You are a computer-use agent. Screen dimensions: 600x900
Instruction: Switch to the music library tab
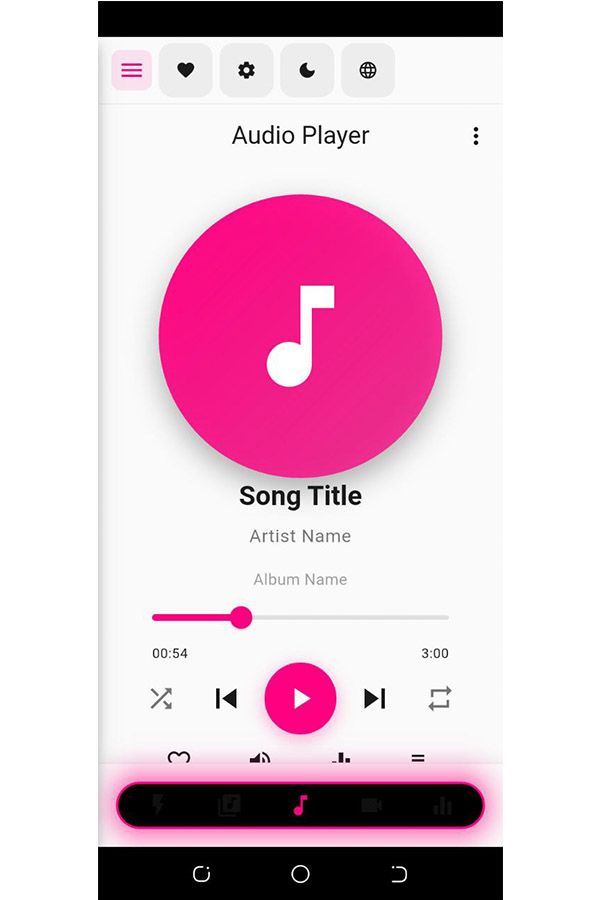(x=229, y=805)
